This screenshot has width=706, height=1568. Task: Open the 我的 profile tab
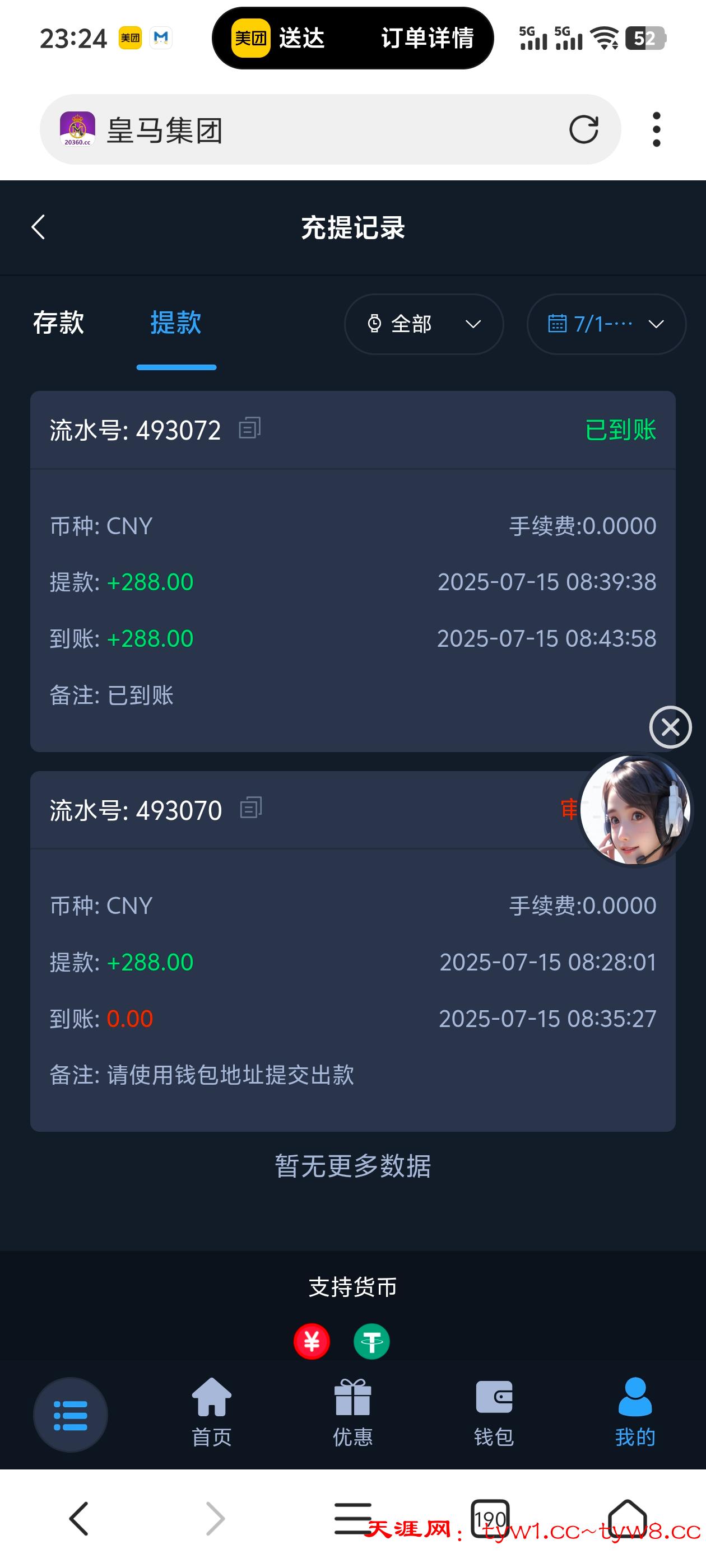635,1412
